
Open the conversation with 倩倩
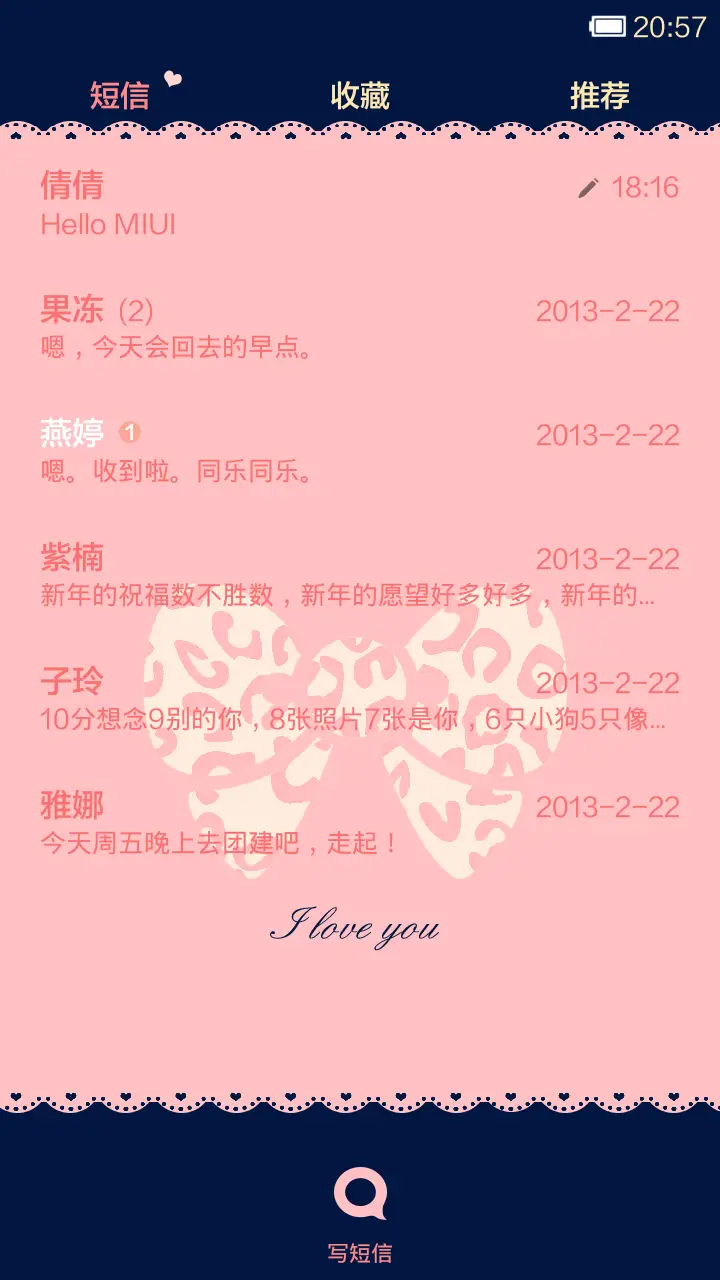tap(300, 200)
